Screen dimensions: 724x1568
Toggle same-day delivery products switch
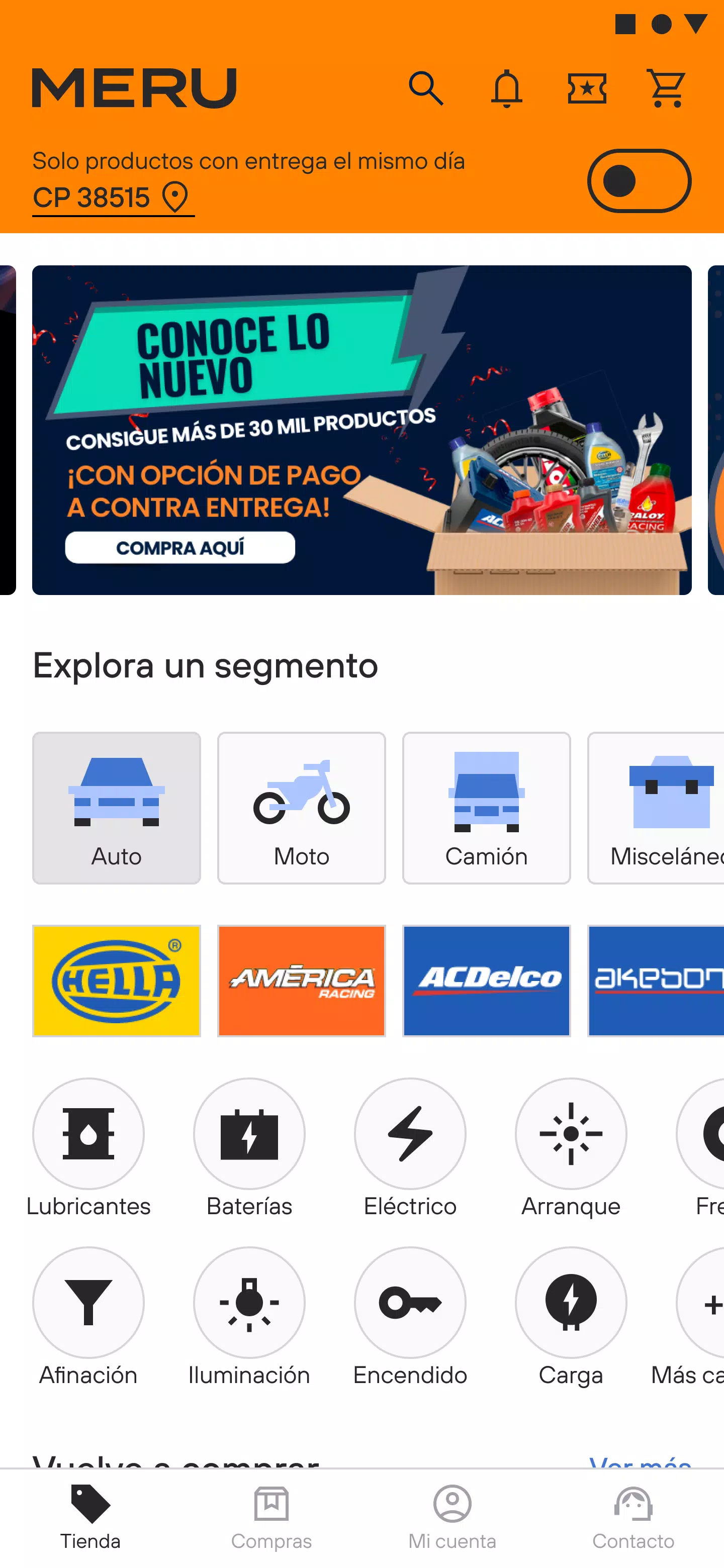[639, 181]
